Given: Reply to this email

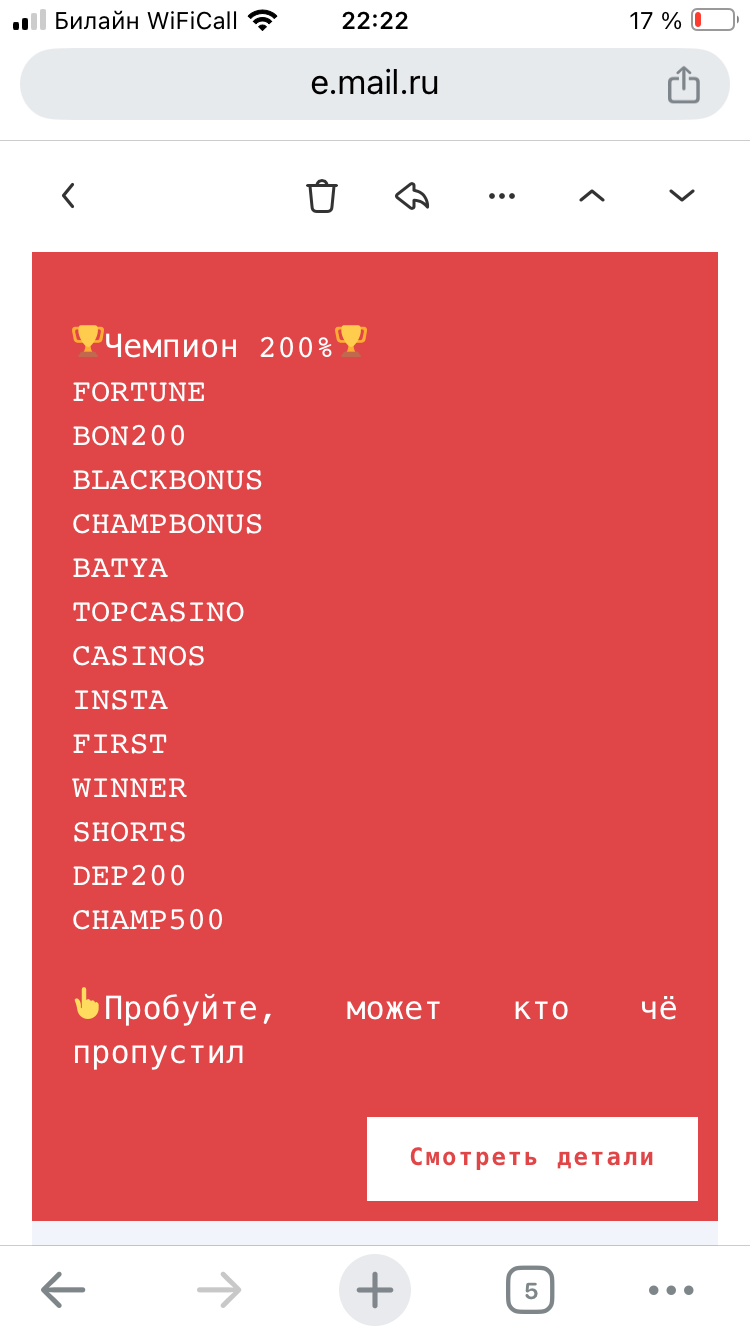Looking at the screenshot, I should click(x=412, y=196).
